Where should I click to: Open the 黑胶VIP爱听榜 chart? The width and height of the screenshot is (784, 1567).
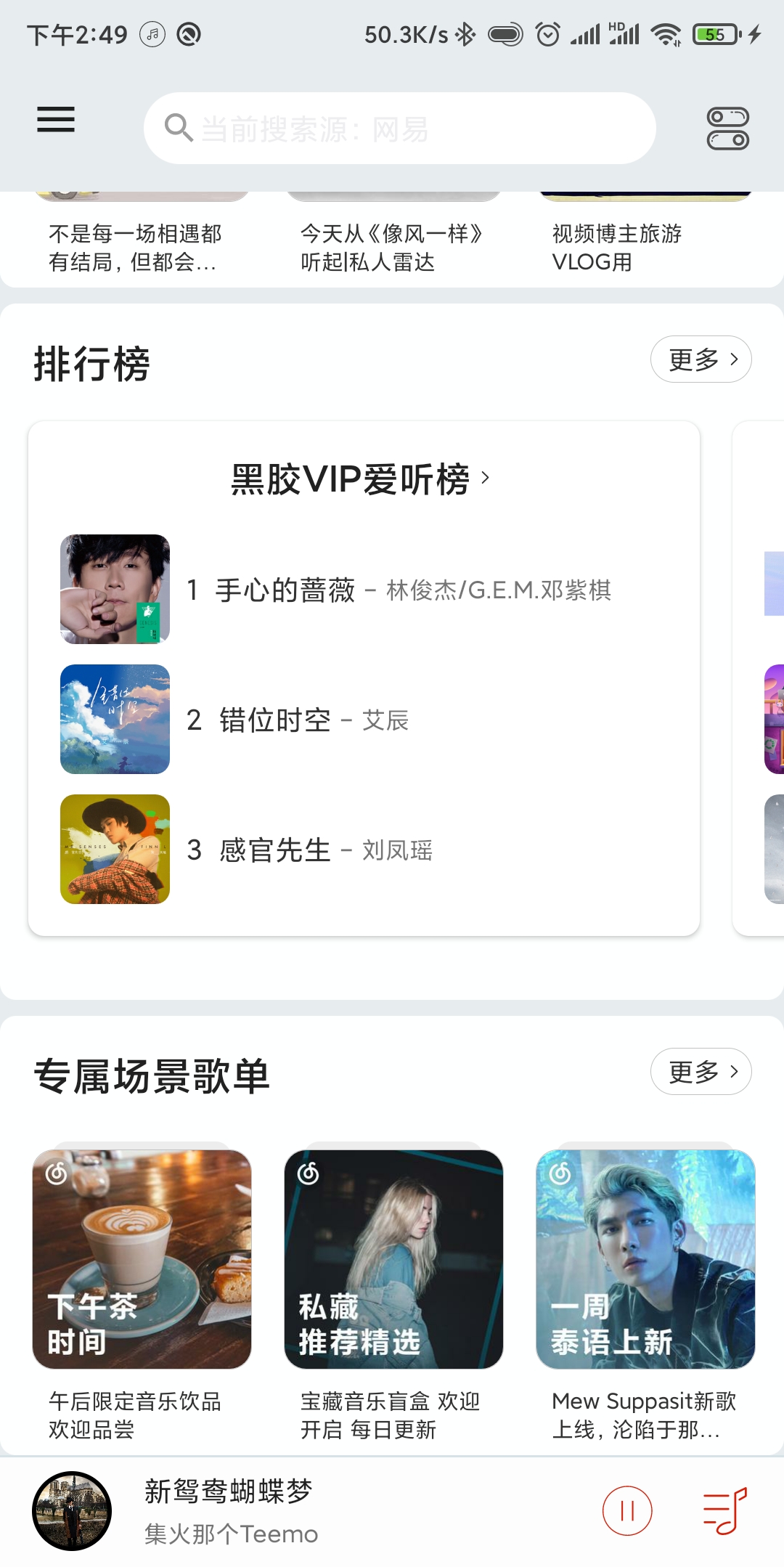pyautogui.click(x=360, y=479)
